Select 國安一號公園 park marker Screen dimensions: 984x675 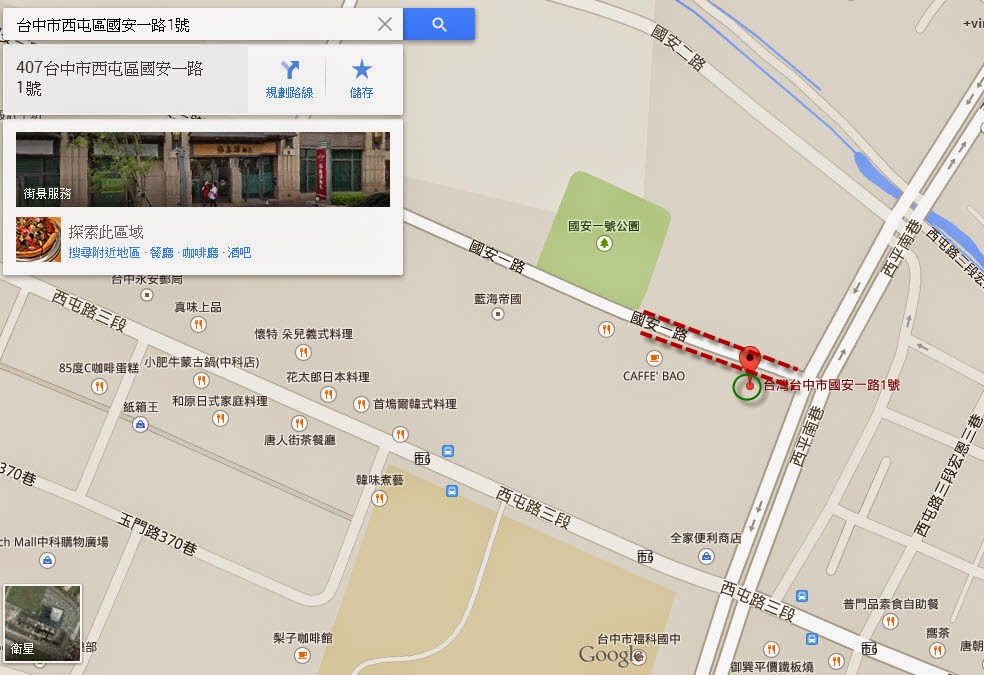[603, 242]
